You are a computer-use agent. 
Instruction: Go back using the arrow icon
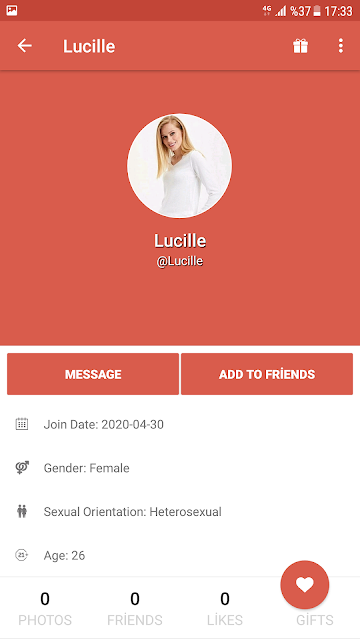(x=24, y=46)
